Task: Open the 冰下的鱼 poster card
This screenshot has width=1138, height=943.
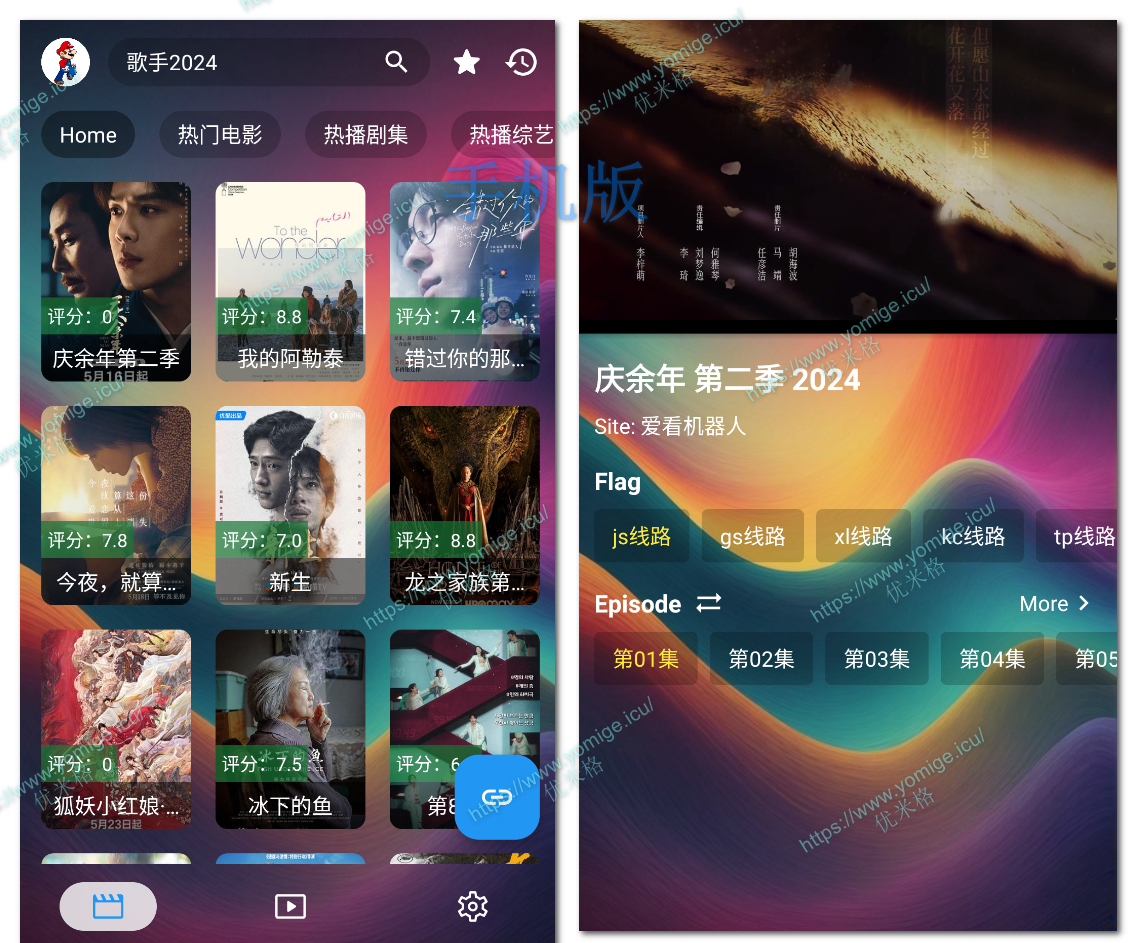Action: point(290,729)
